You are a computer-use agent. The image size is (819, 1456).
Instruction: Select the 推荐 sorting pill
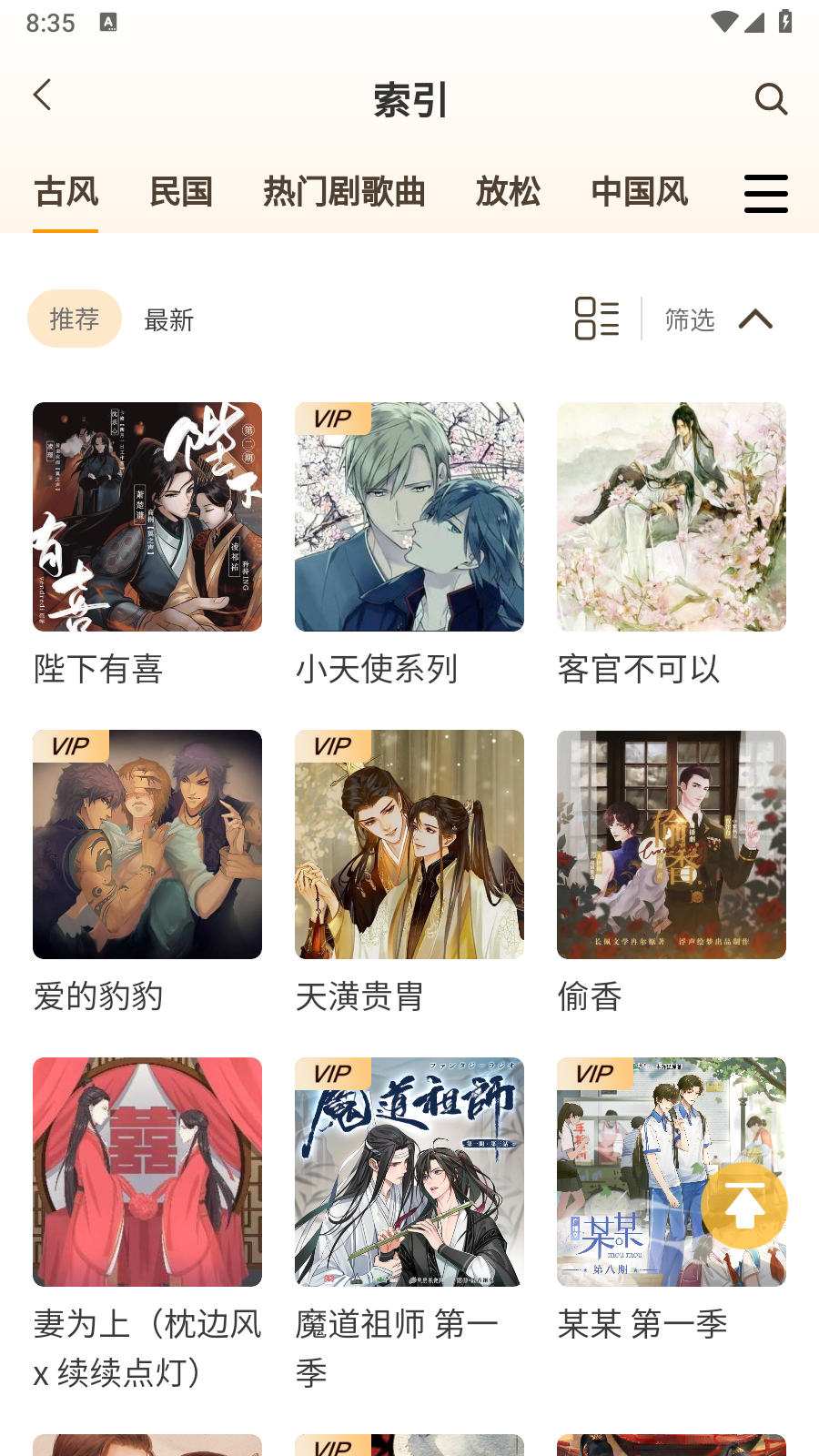click(x=75, y=318)
